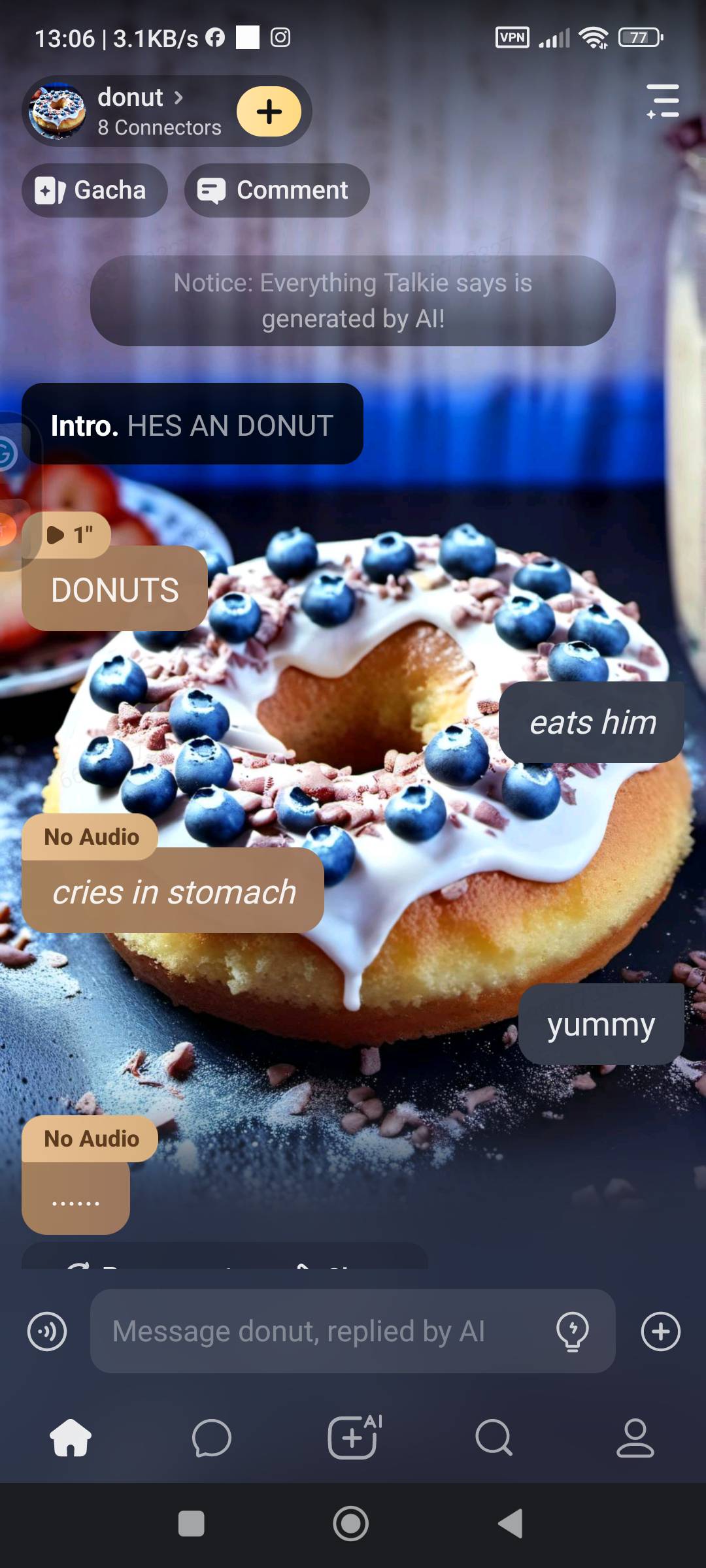
Task: Open more options with the circled plus
Action: tap(661, 1331)
